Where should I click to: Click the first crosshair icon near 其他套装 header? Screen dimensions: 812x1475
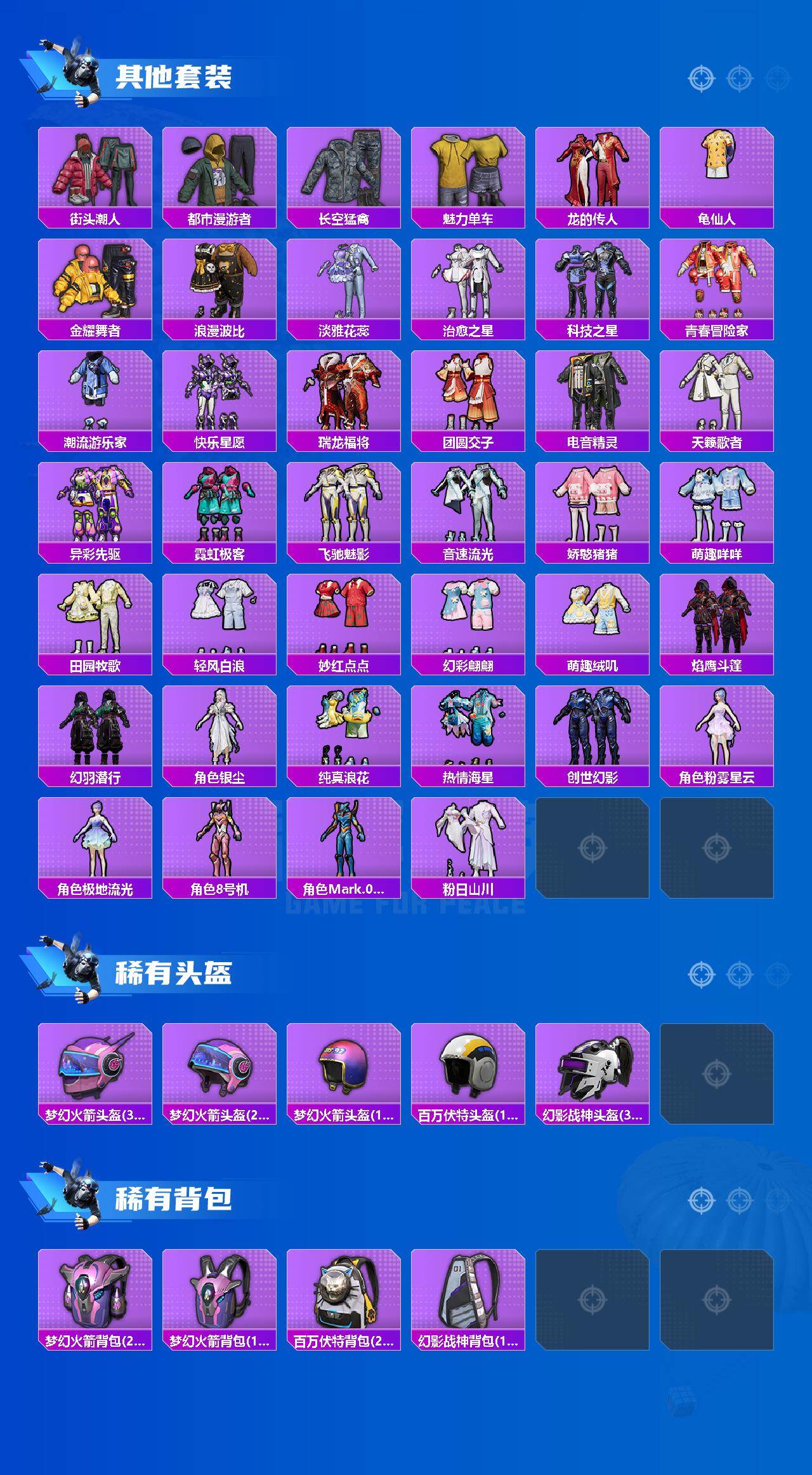click(x=701, y=77)
